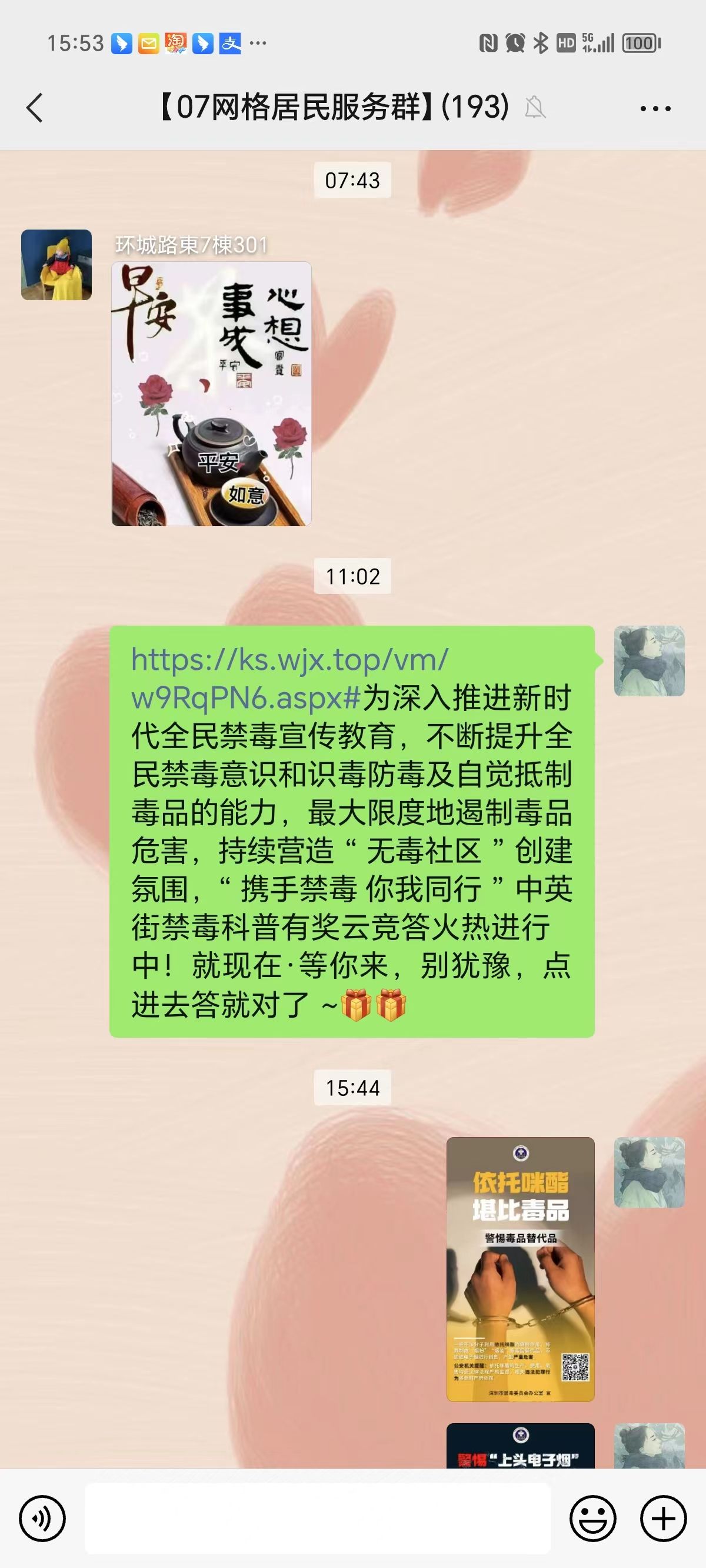Image resolution: width=706 pixels, height=1568 pixels.
Task: Open avatar of 环城路東7棟301
Action: [56, 265]
